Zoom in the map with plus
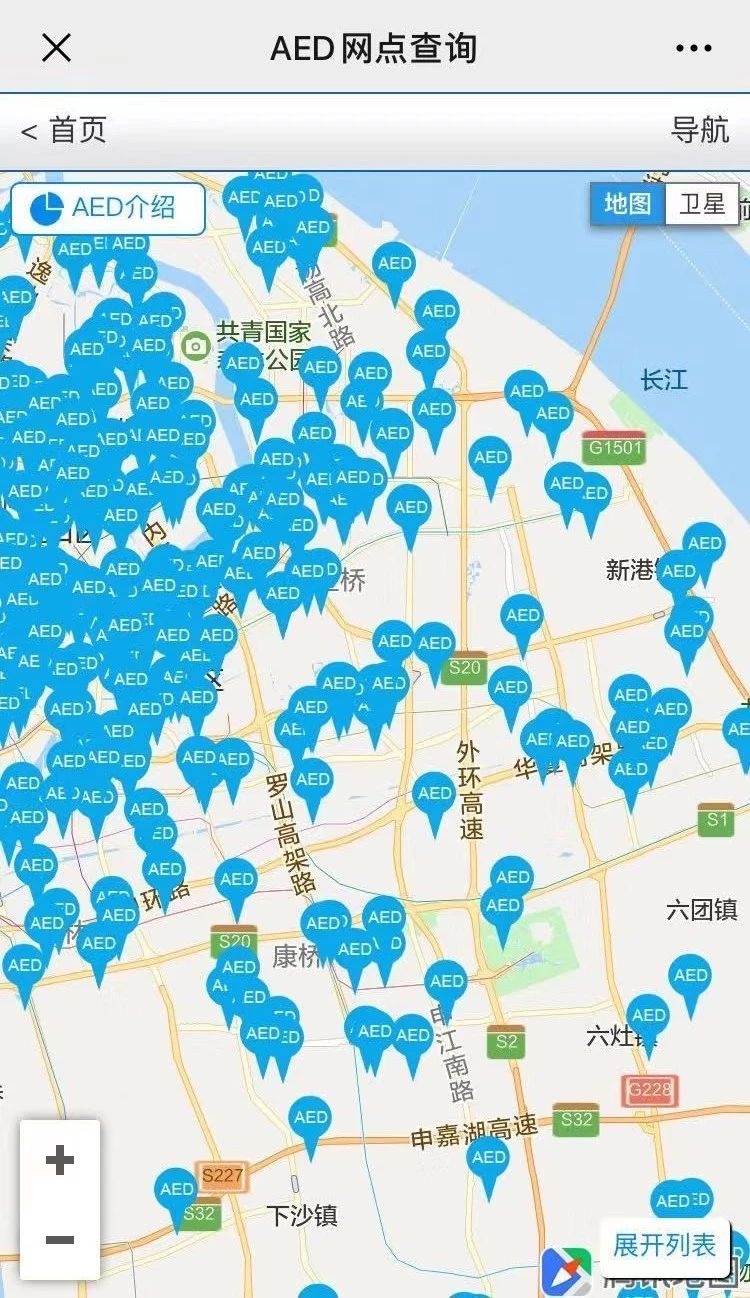750x1298 pixels. point(60,1160)
